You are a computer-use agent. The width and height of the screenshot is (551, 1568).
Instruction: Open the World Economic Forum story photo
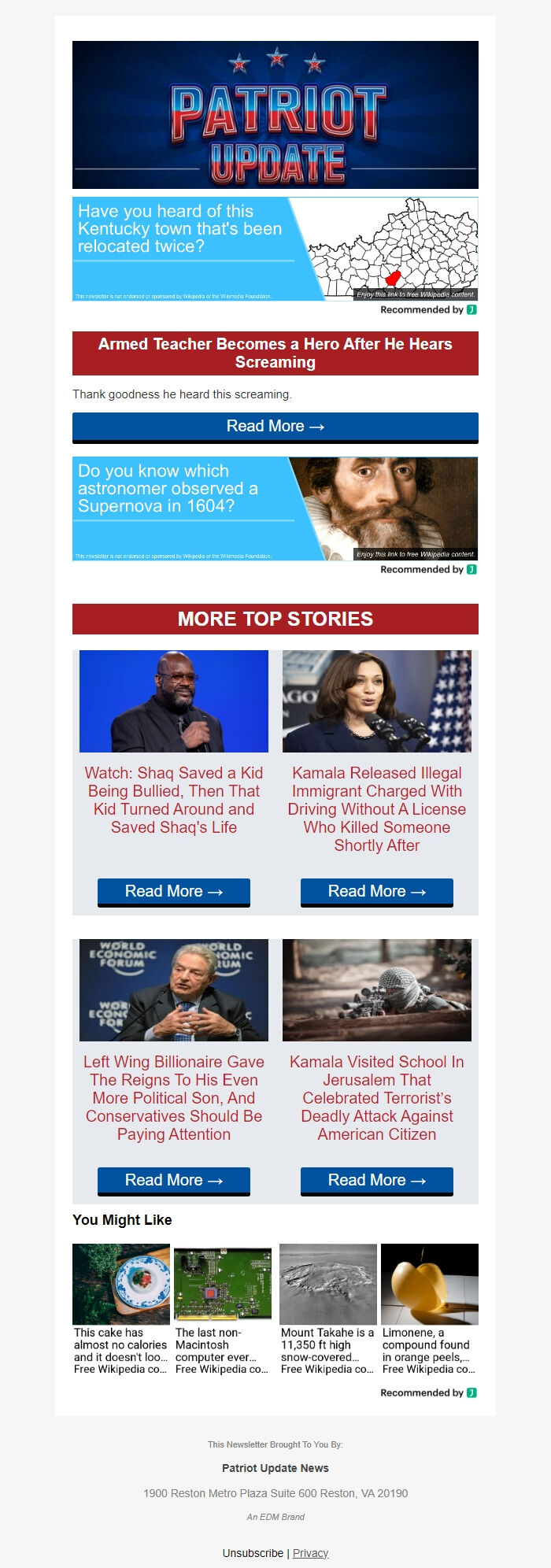174,989
